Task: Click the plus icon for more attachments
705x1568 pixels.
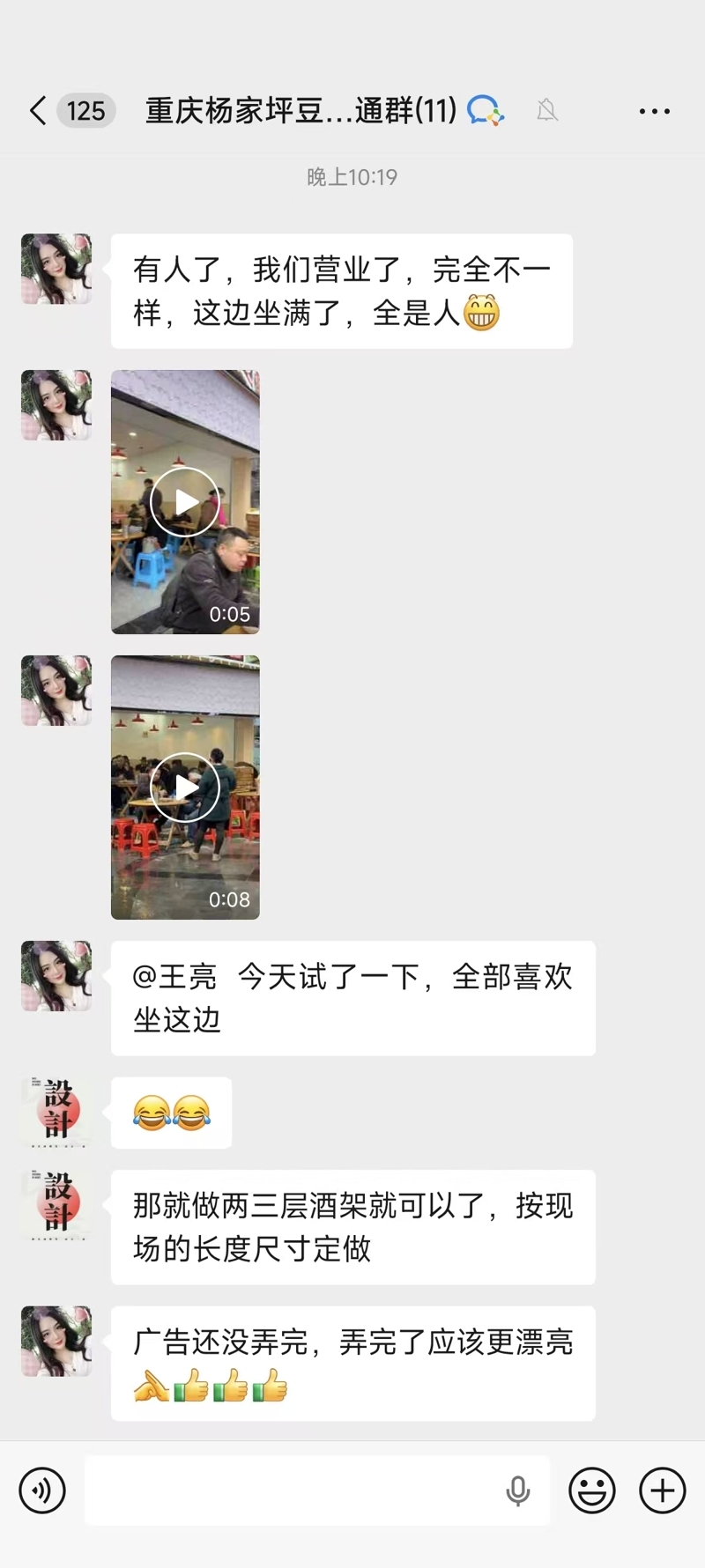Action: (x=661, y=1490)
